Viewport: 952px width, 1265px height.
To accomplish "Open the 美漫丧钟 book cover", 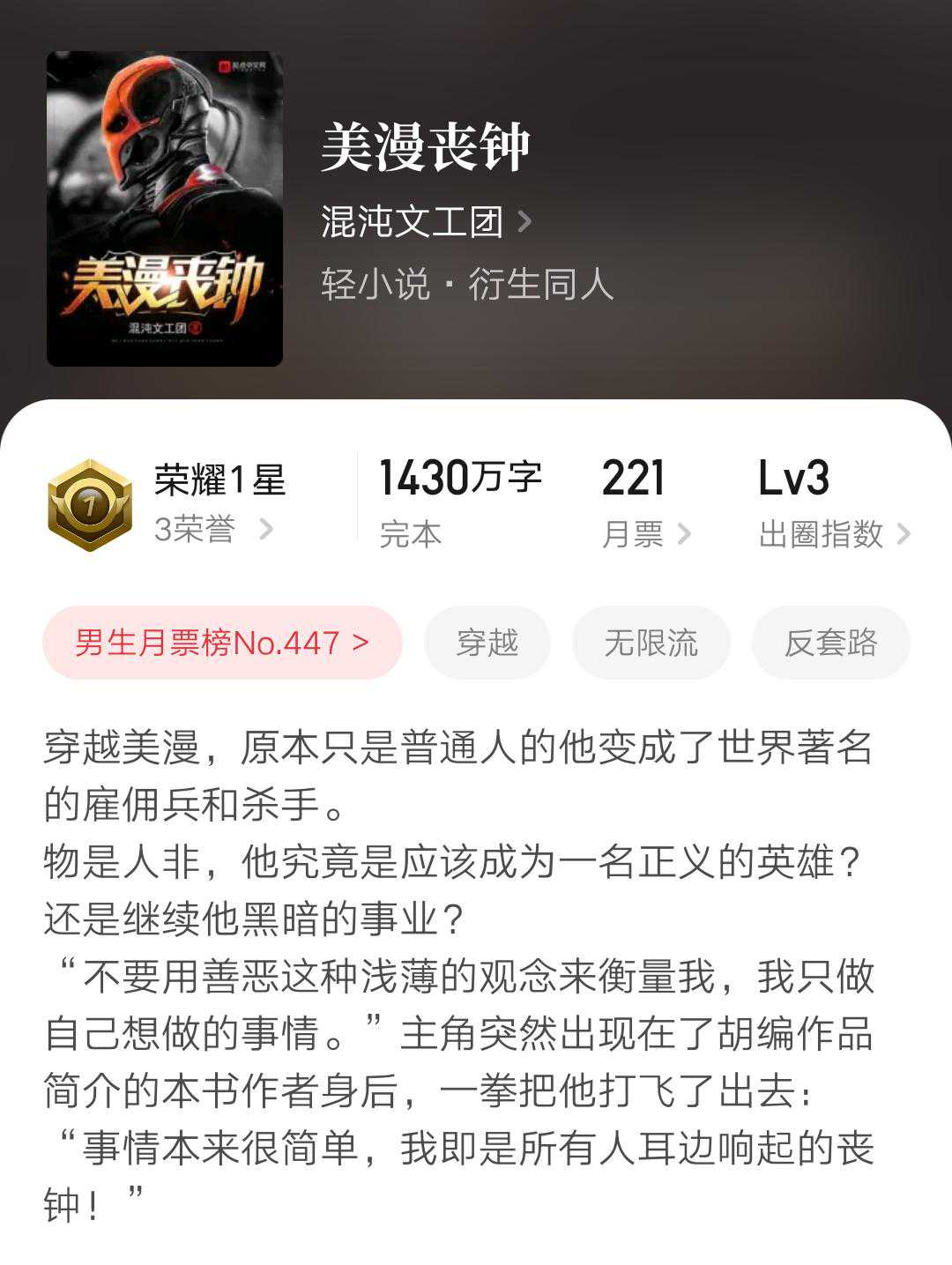I will [165, 209].
